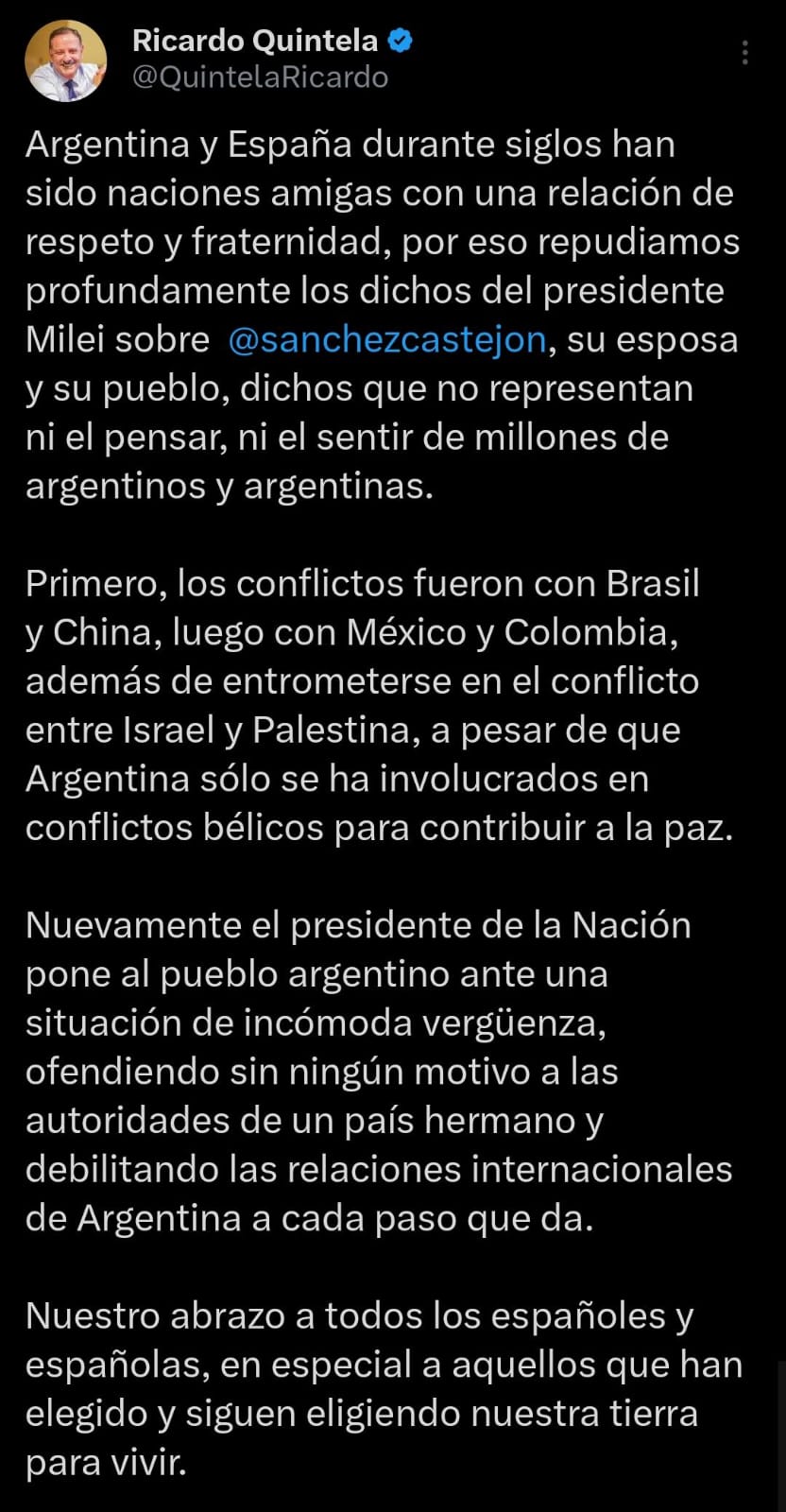786x1512 pixels.
Task: Open the tweet's overflow menu
Action: pyautogui.click(x=745, y=53)
